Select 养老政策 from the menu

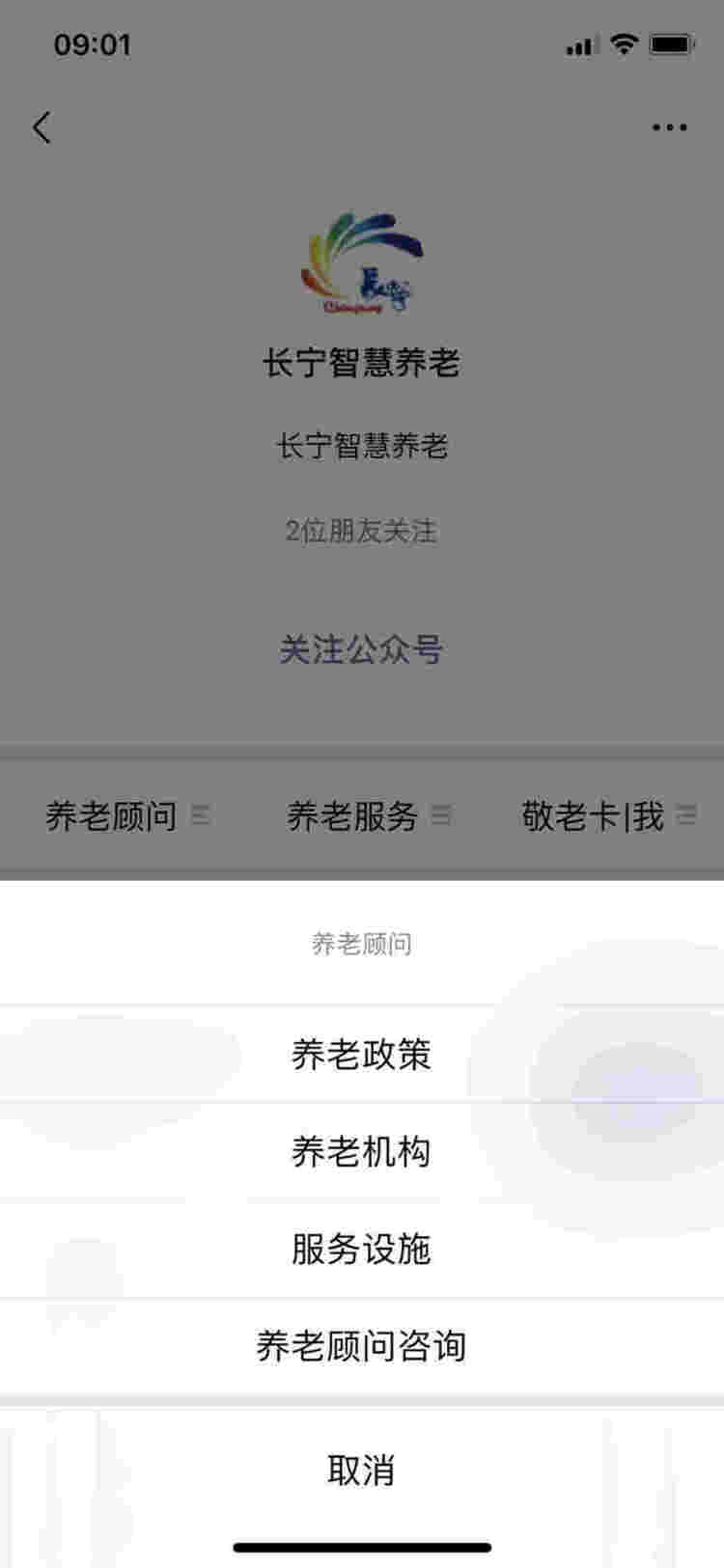(x=361, y=1055)
